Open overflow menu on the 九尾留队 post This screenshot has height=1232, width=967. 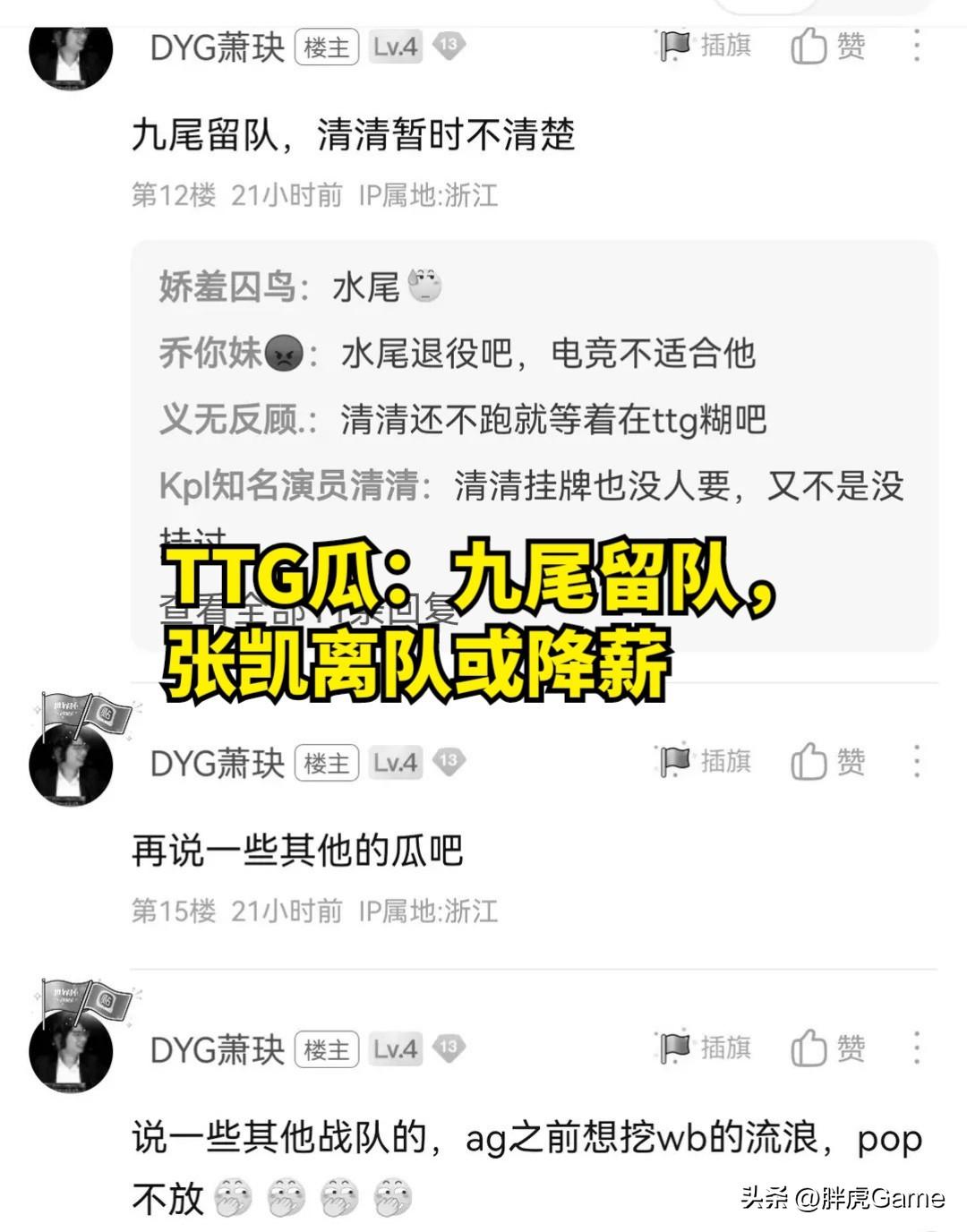pyautogui.click(x=916, y=46)
